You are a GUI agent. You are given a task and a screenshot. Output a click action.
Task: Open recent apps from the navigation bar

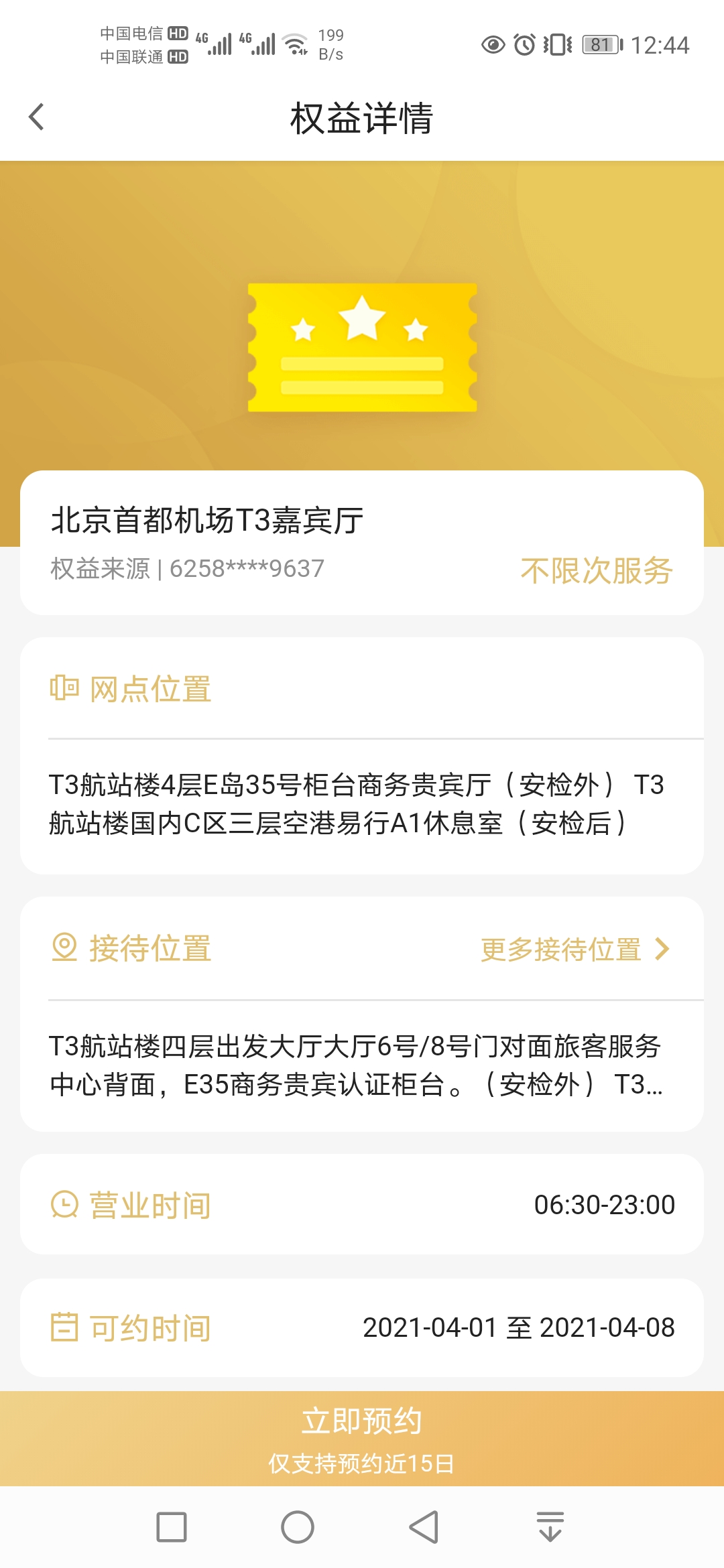[172, 1527]
